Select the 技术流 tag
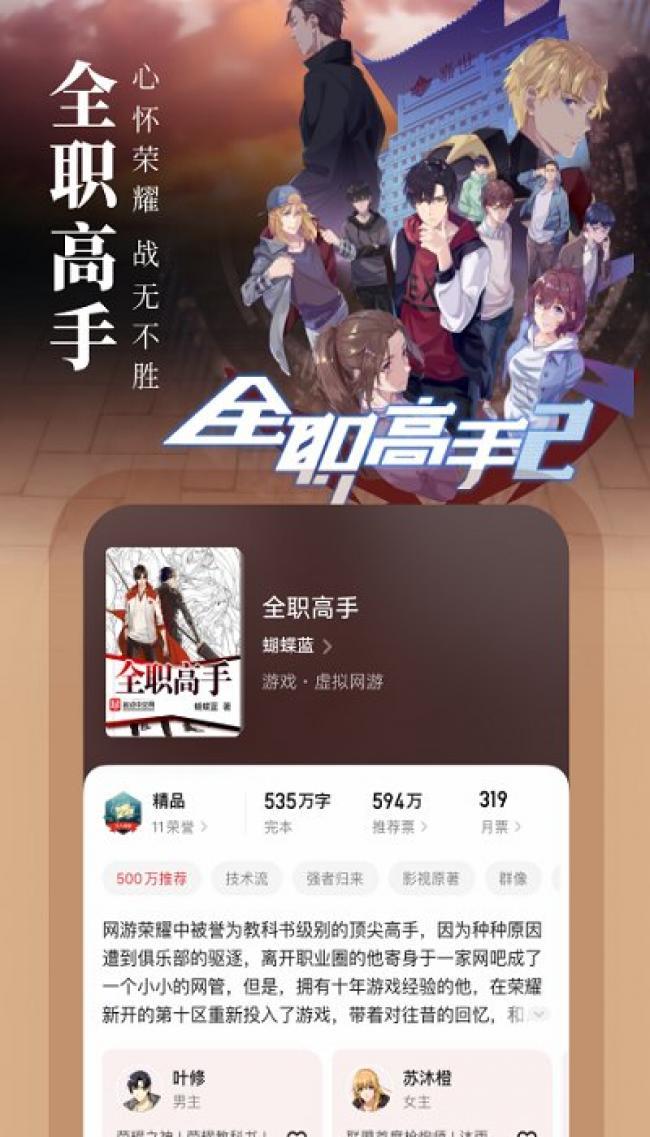 click(x=247, y=879)
